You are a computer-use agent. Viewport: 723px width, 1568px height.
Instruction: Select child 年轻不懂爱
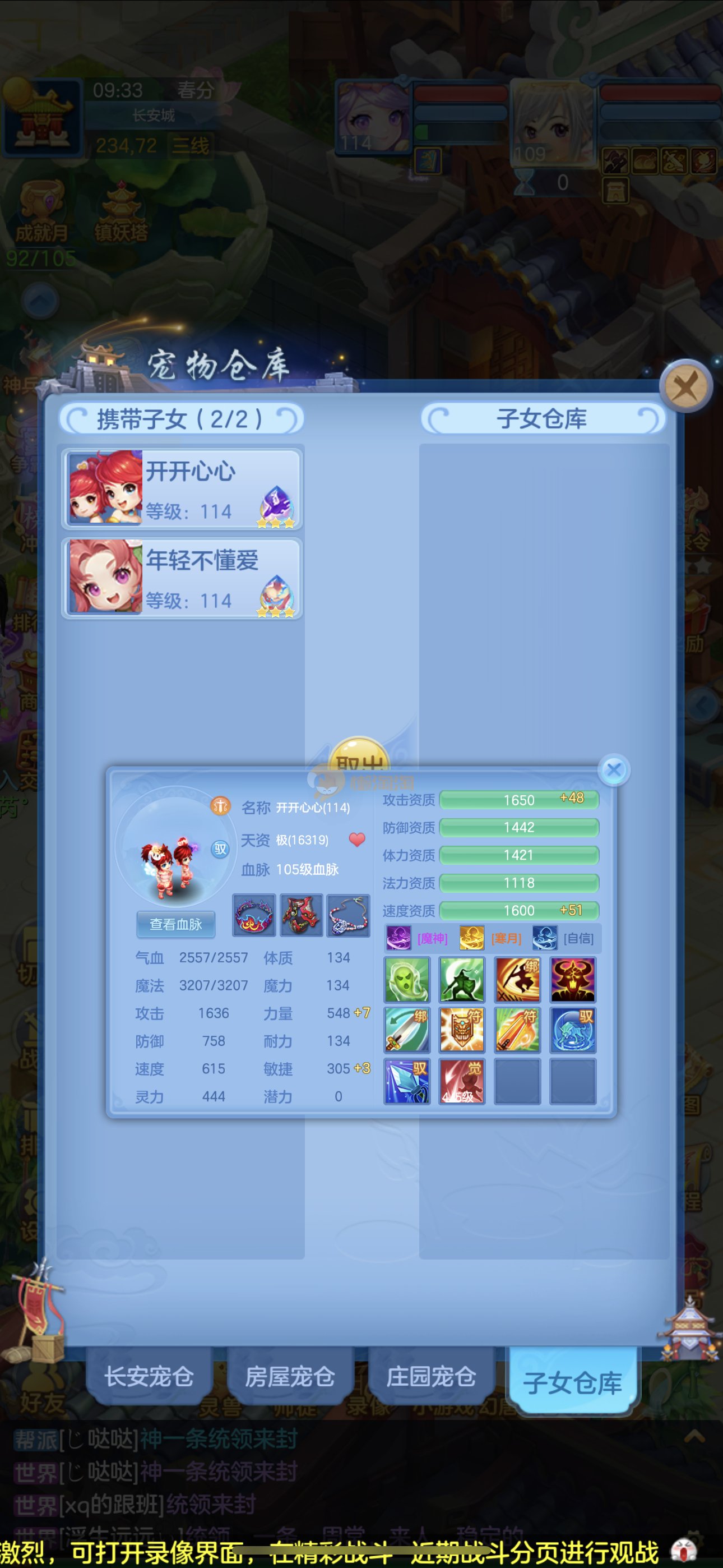point(182,578)
